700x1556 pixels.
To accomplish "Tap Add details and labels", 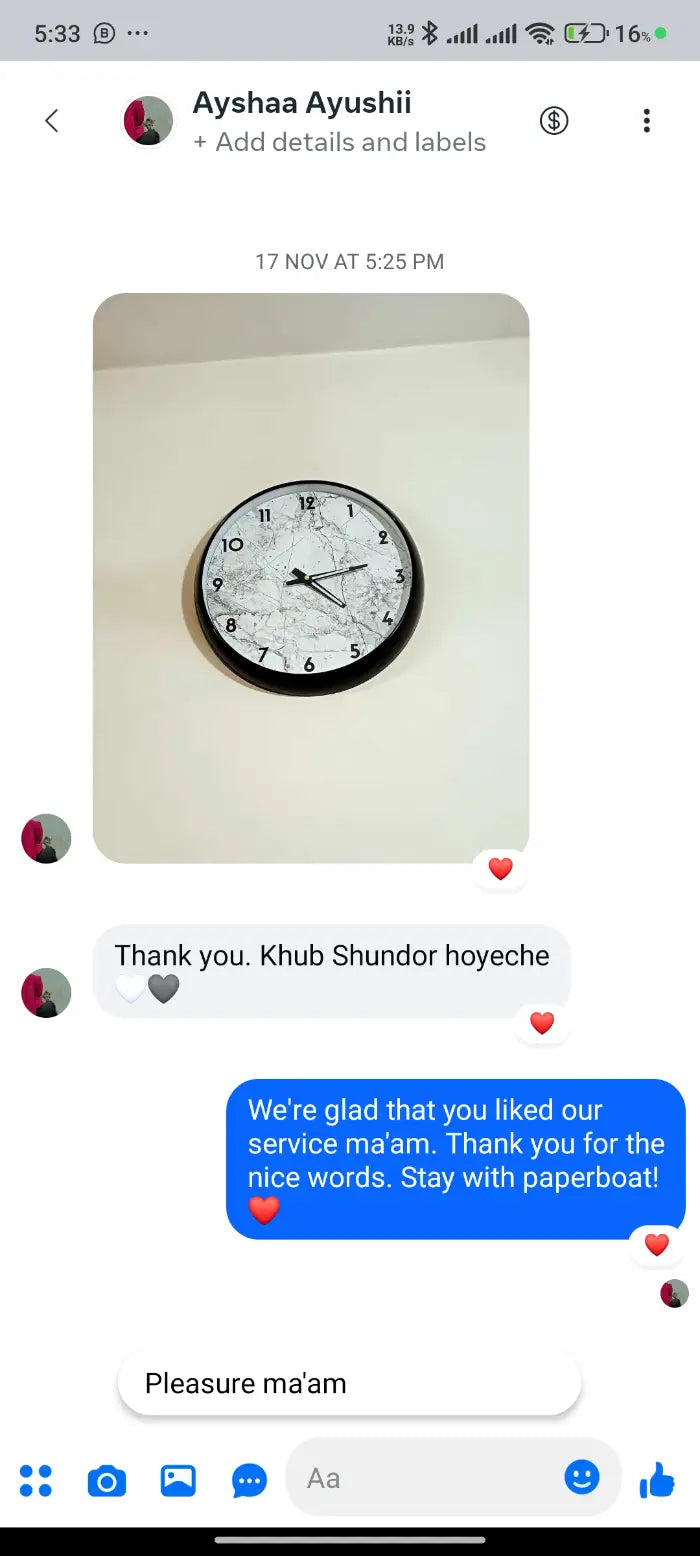I will click(340, 142).
